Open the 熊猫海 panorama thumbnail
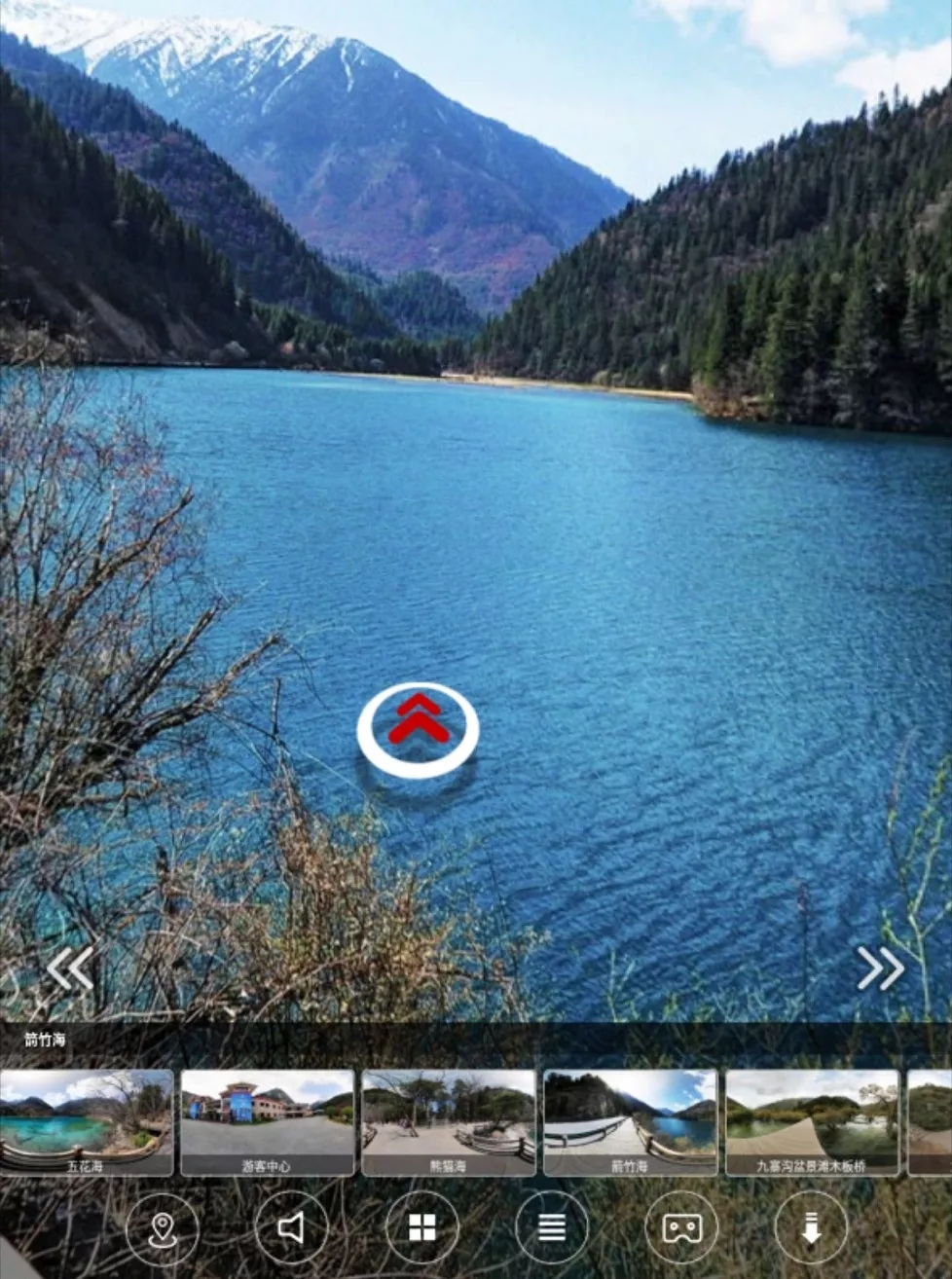Image resolution: width=952 pixels, height=1279 pixels. tap(448, 1121)
